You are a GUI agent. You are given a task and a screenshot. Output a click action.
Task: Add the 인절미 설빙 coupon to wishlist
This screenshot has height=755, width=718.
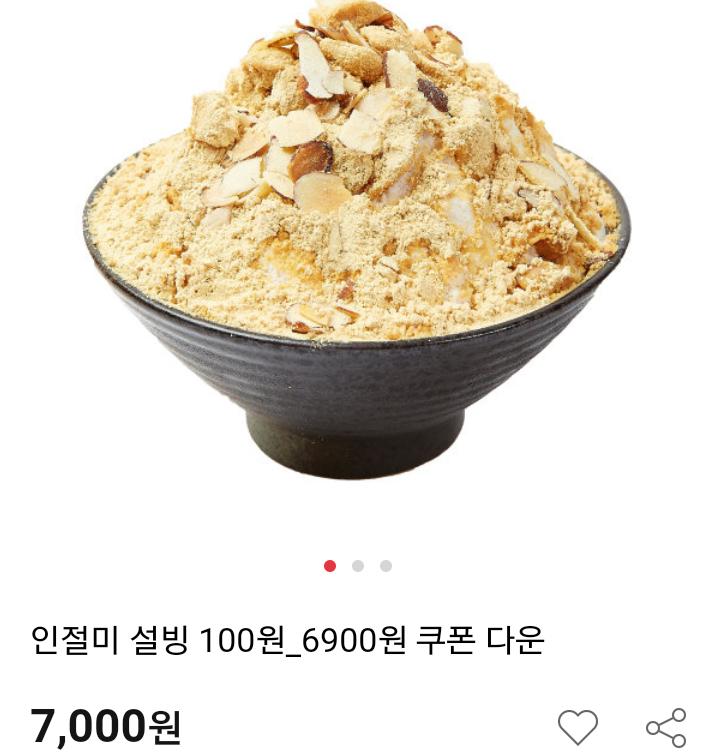[577, 727]
